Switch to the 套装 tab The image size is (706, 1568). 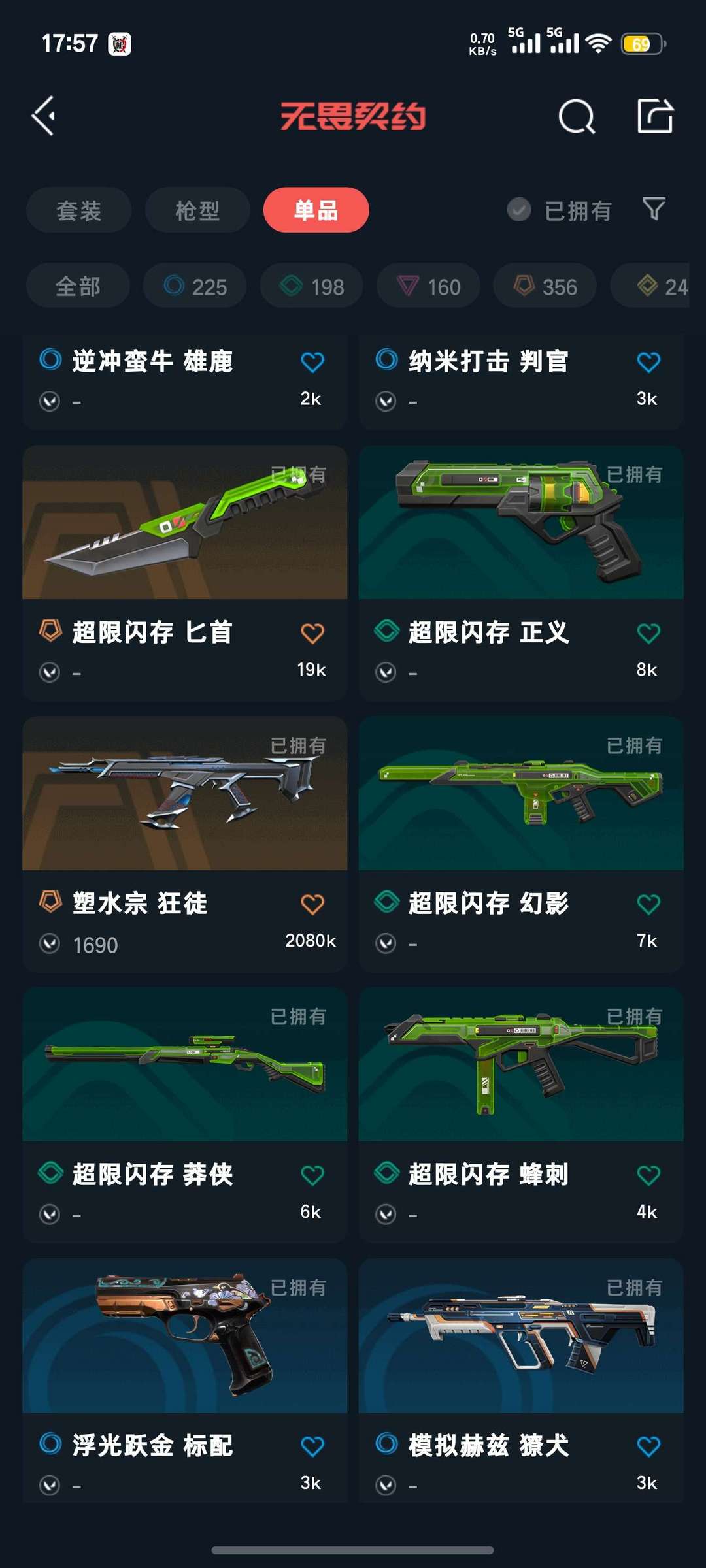78,210
